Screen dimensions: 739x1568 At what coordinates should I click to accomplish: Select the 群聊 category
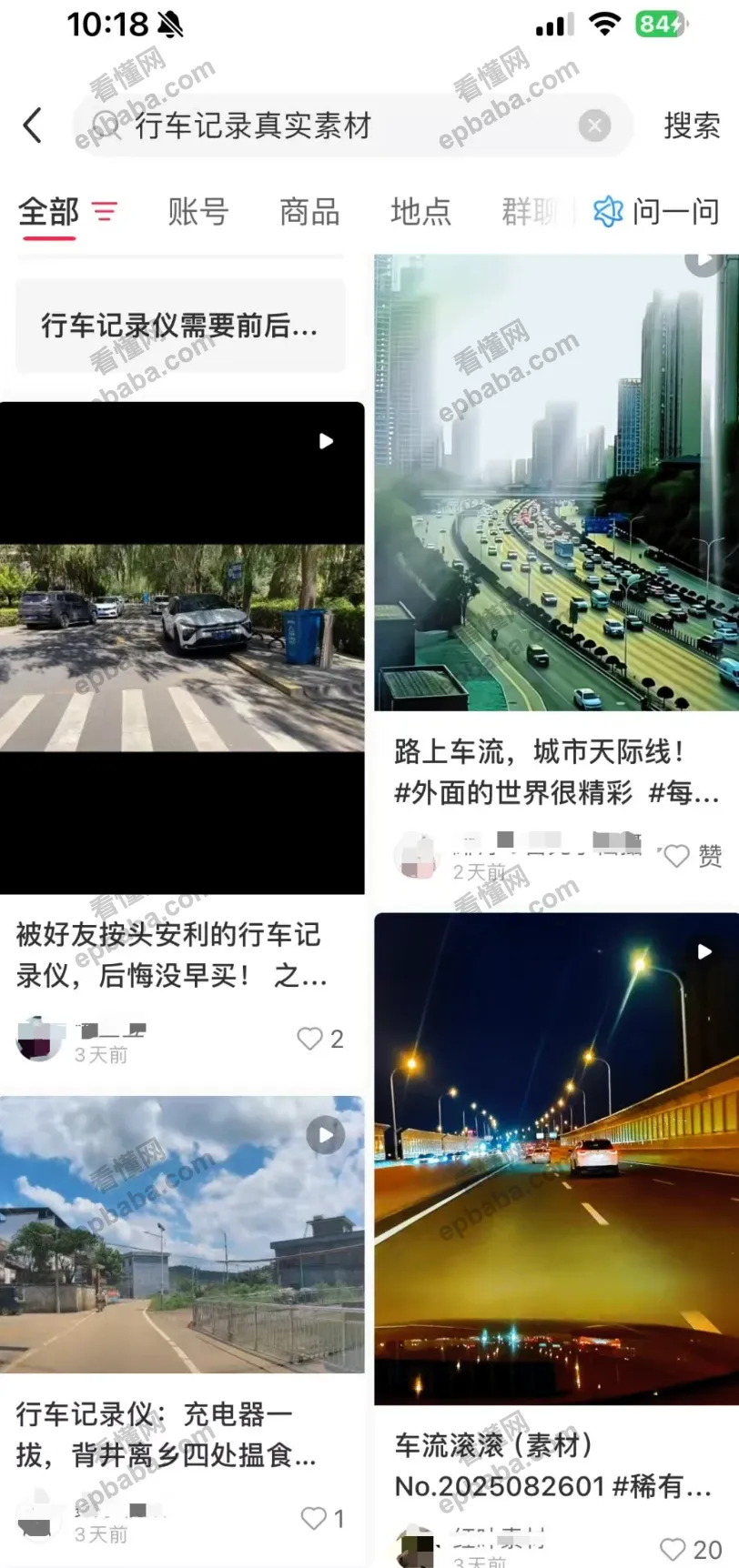tap(529, 211)
